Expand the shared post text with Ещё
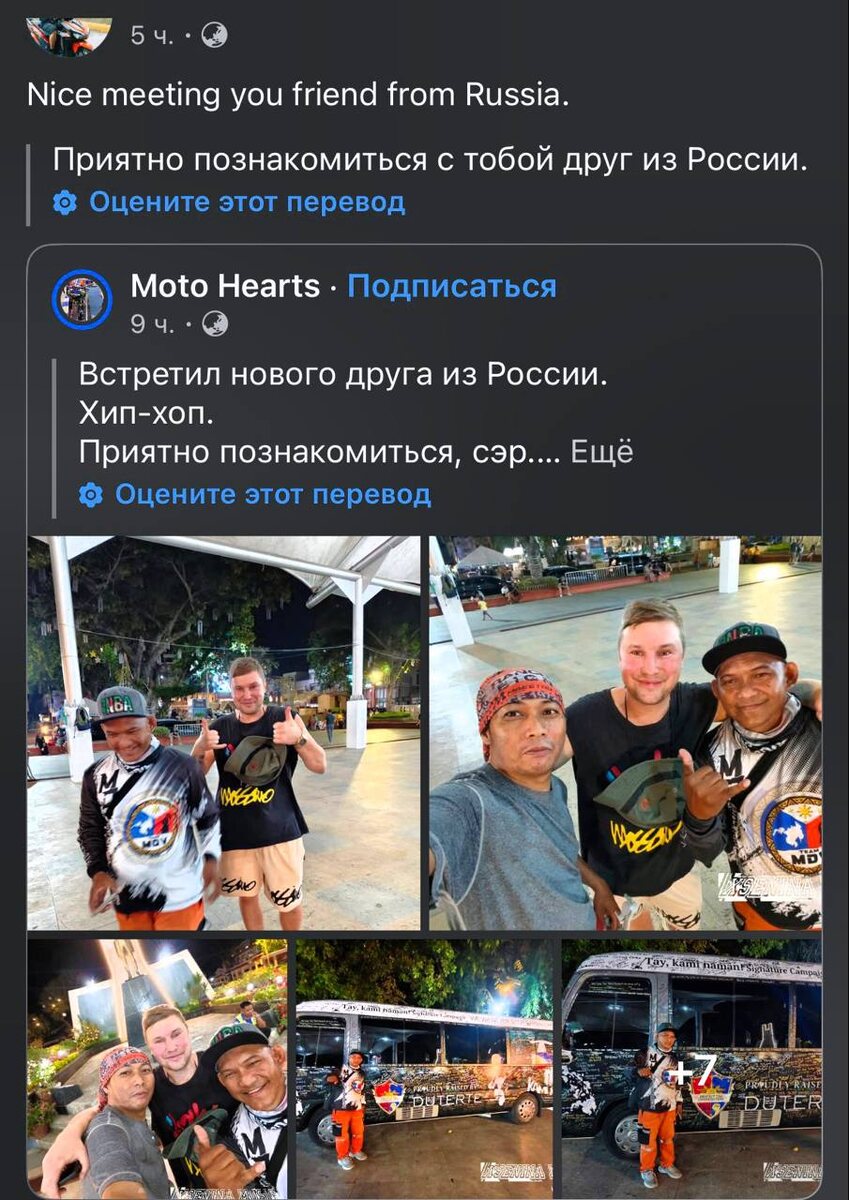The image size is (849, 1200). (601, 452)
